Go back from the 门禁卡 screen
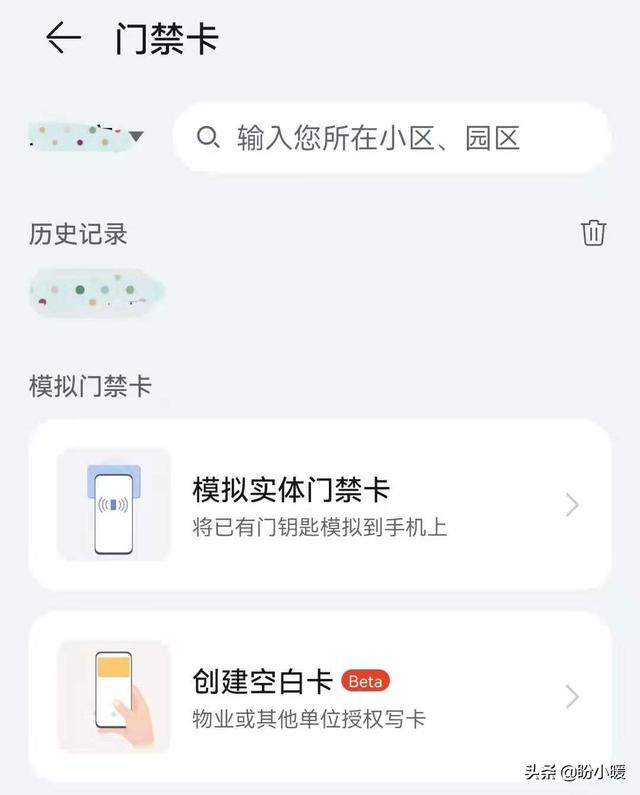Image resolution: width=640 pixels, height=795 pixels. (x=63, y=38)
